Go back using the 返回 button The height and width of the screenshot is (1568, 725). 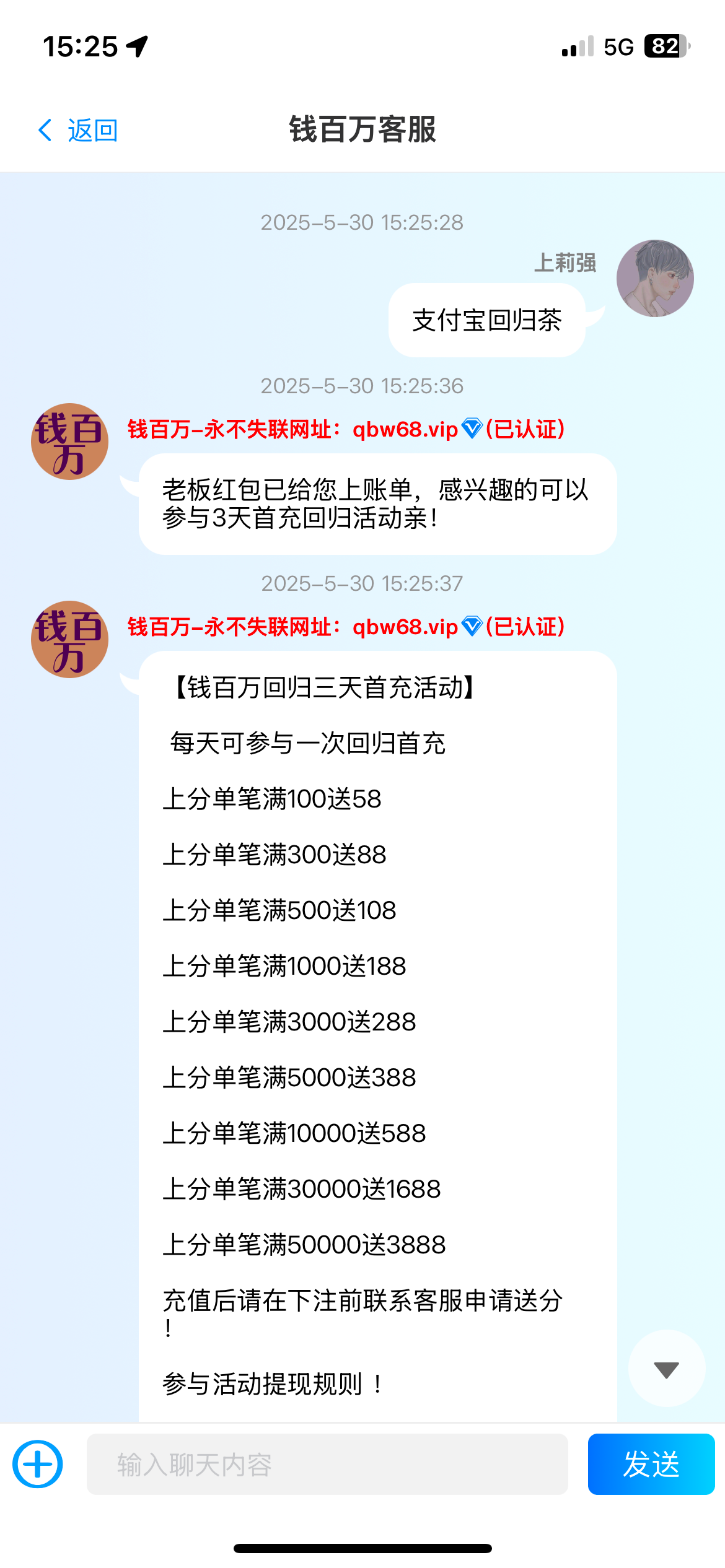(x=78, y=131)
